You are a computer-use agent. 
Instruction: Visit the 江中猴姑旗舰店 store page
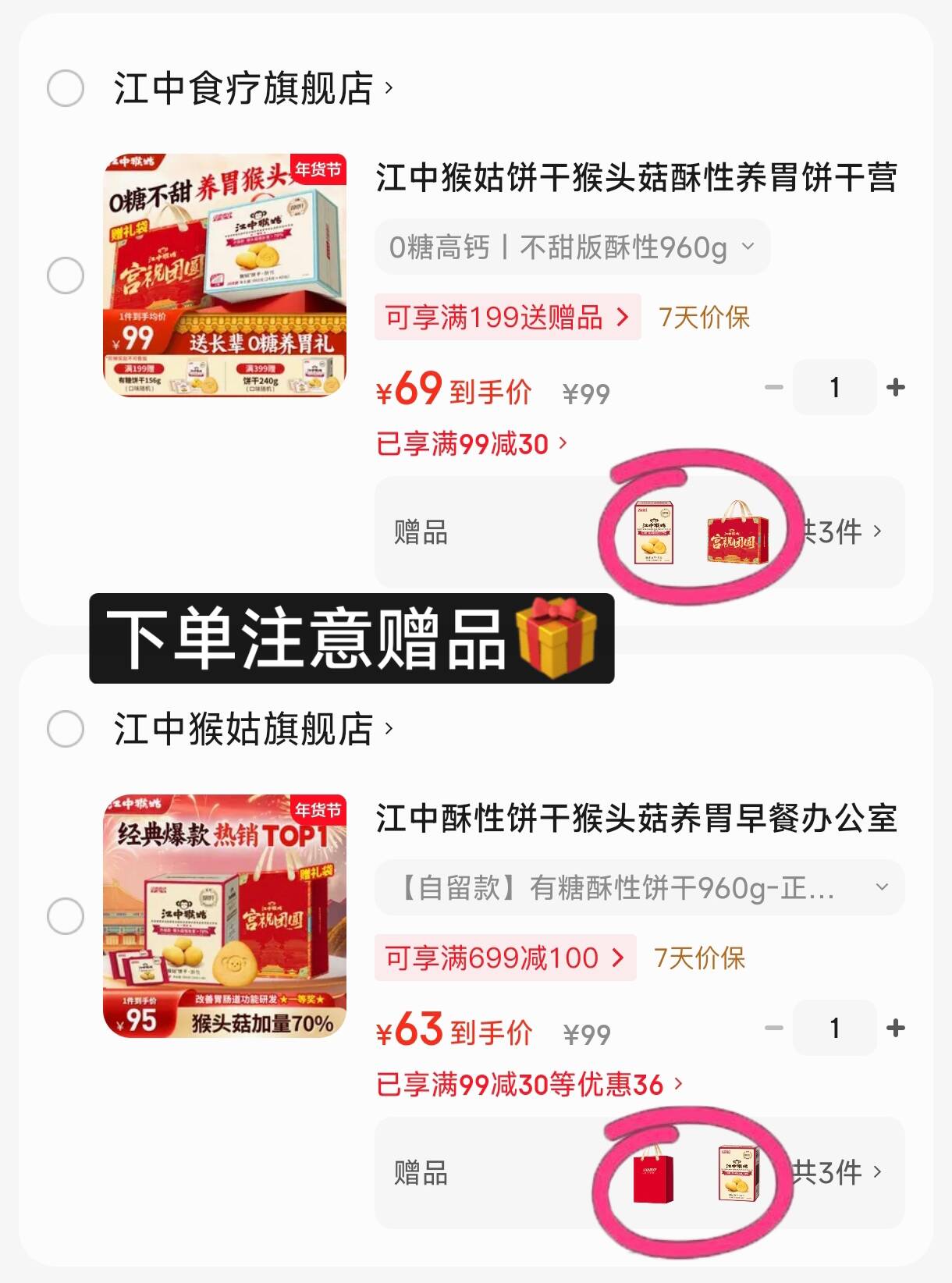253,729
